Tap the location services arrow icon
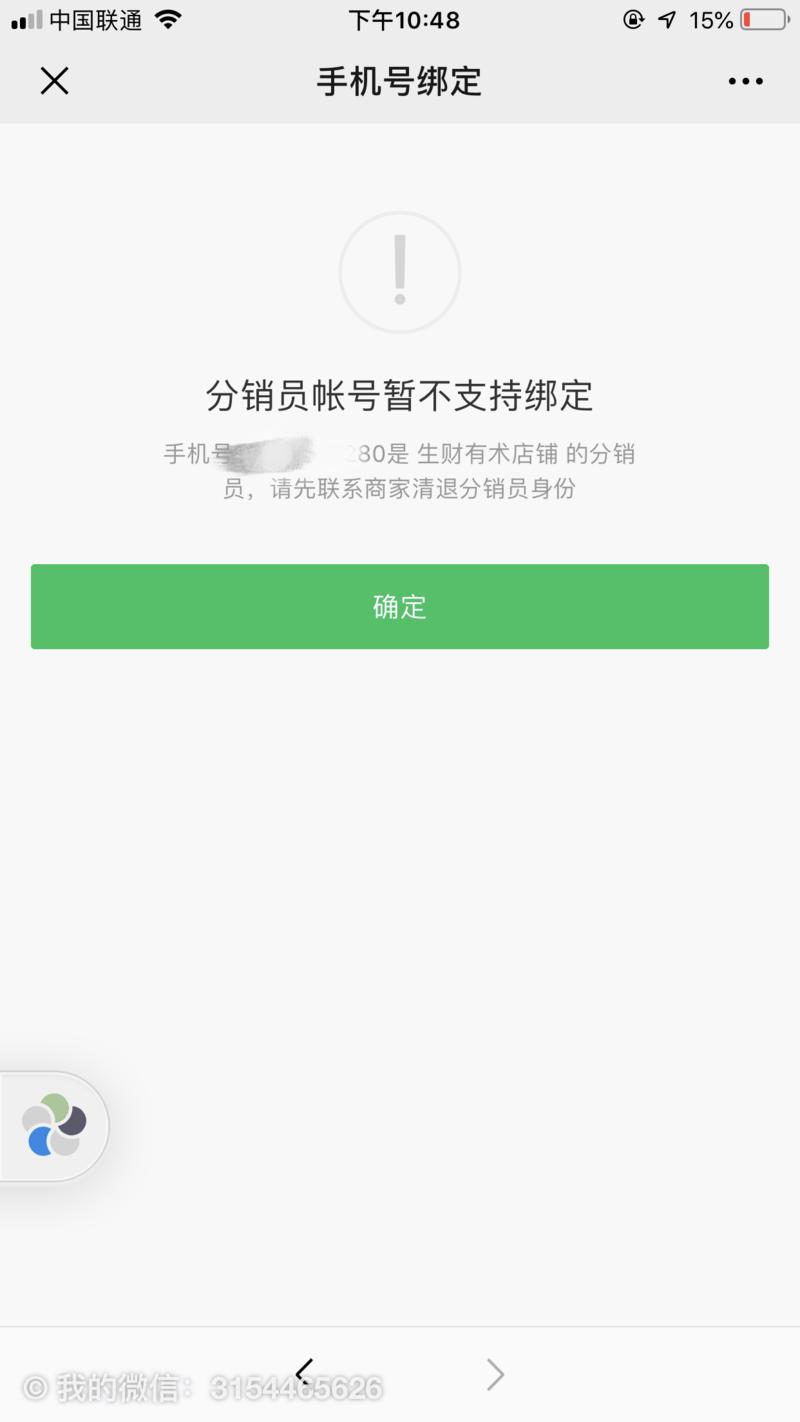Image resolution: width=800 pixels, height=1422 pixels. pos(667,18)
